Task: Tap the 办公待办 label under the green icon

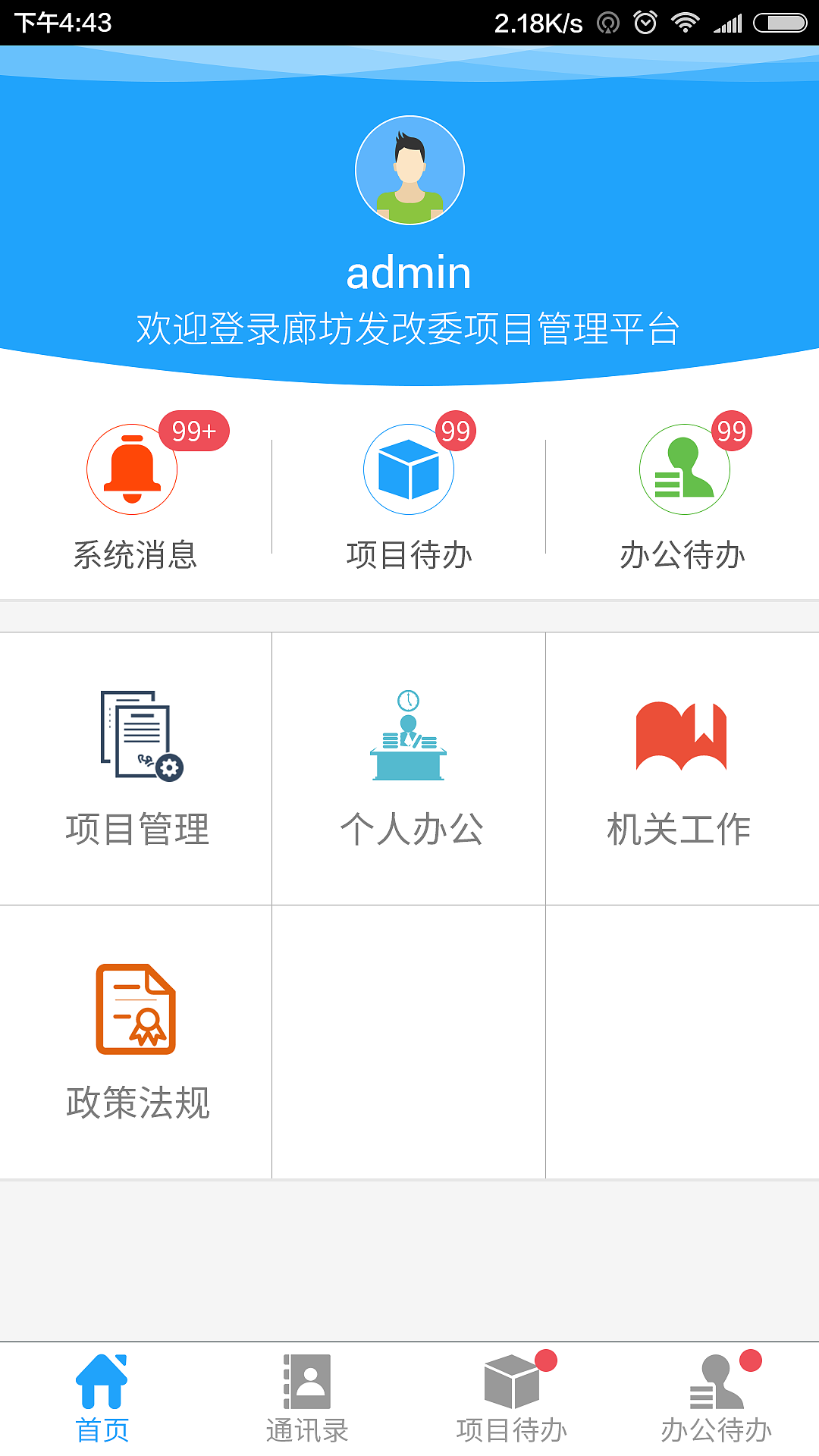Action: (685, 554)
